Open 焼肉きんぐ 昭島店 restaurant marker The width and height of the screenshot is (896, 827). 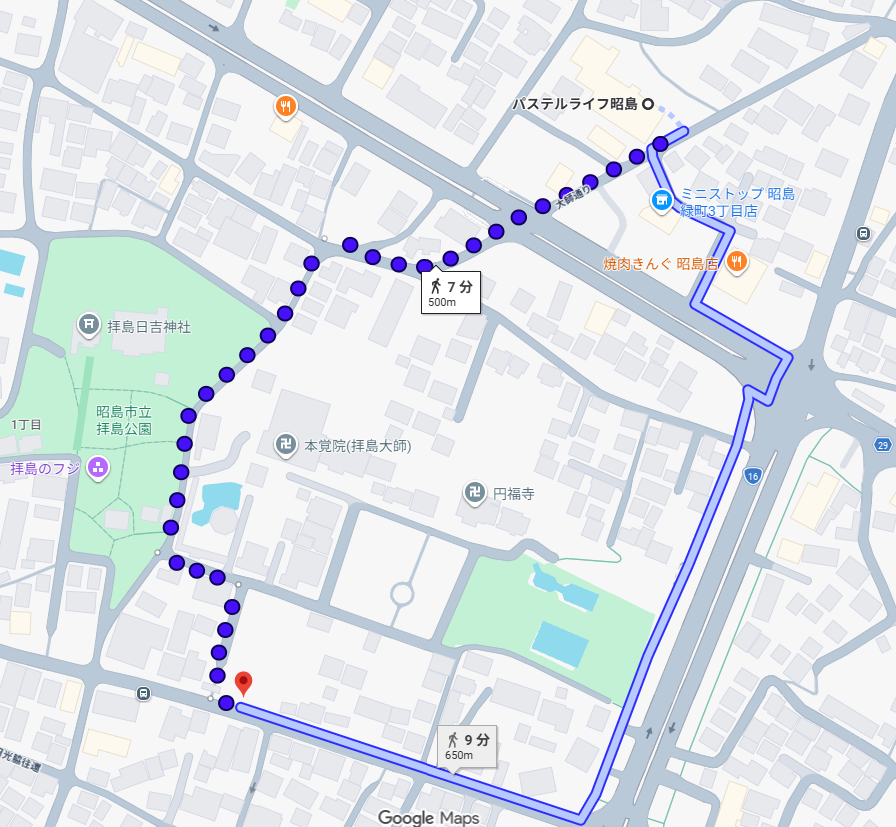pos(737,262)
